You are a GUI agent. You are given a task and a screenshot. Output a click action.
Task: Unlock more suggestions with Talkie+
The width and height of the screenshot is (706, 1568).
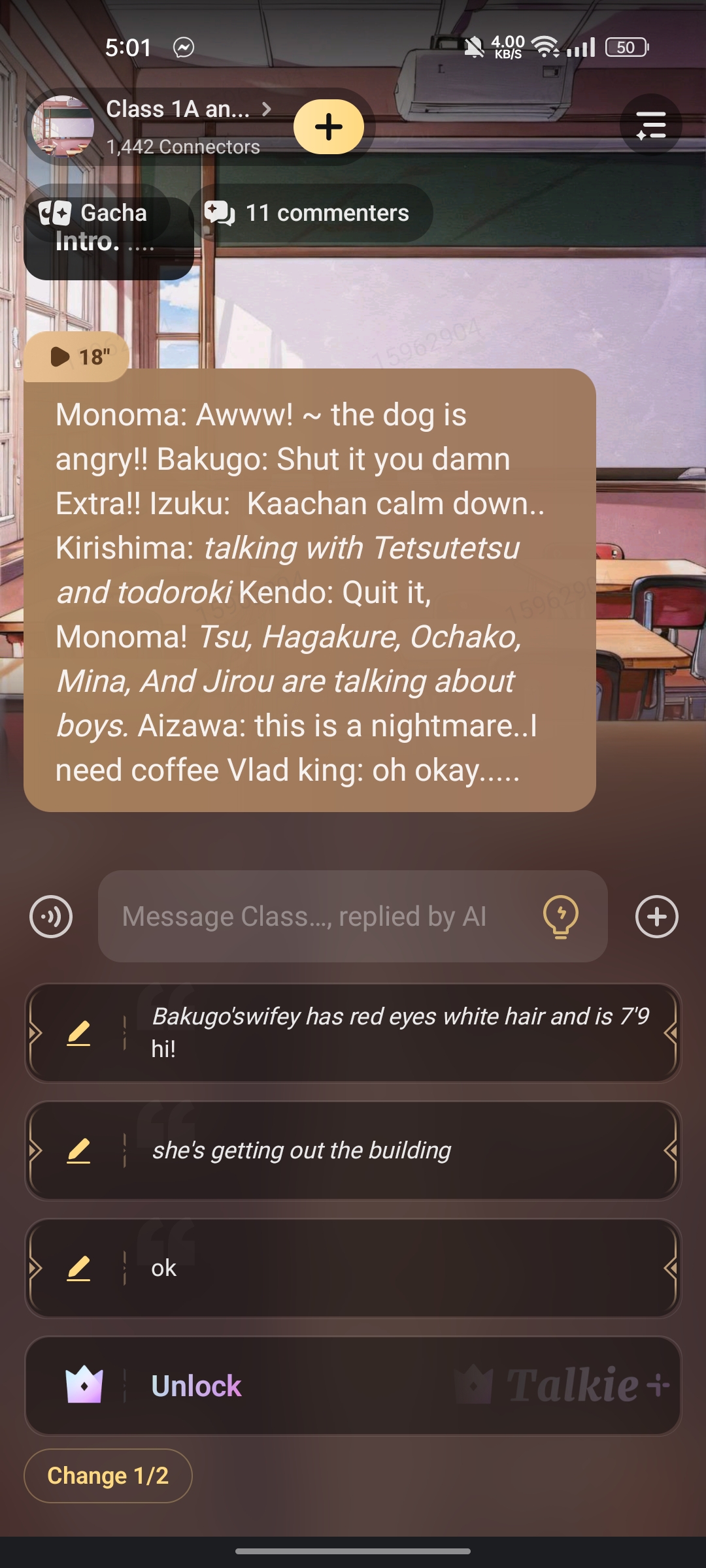[353, 1386]
